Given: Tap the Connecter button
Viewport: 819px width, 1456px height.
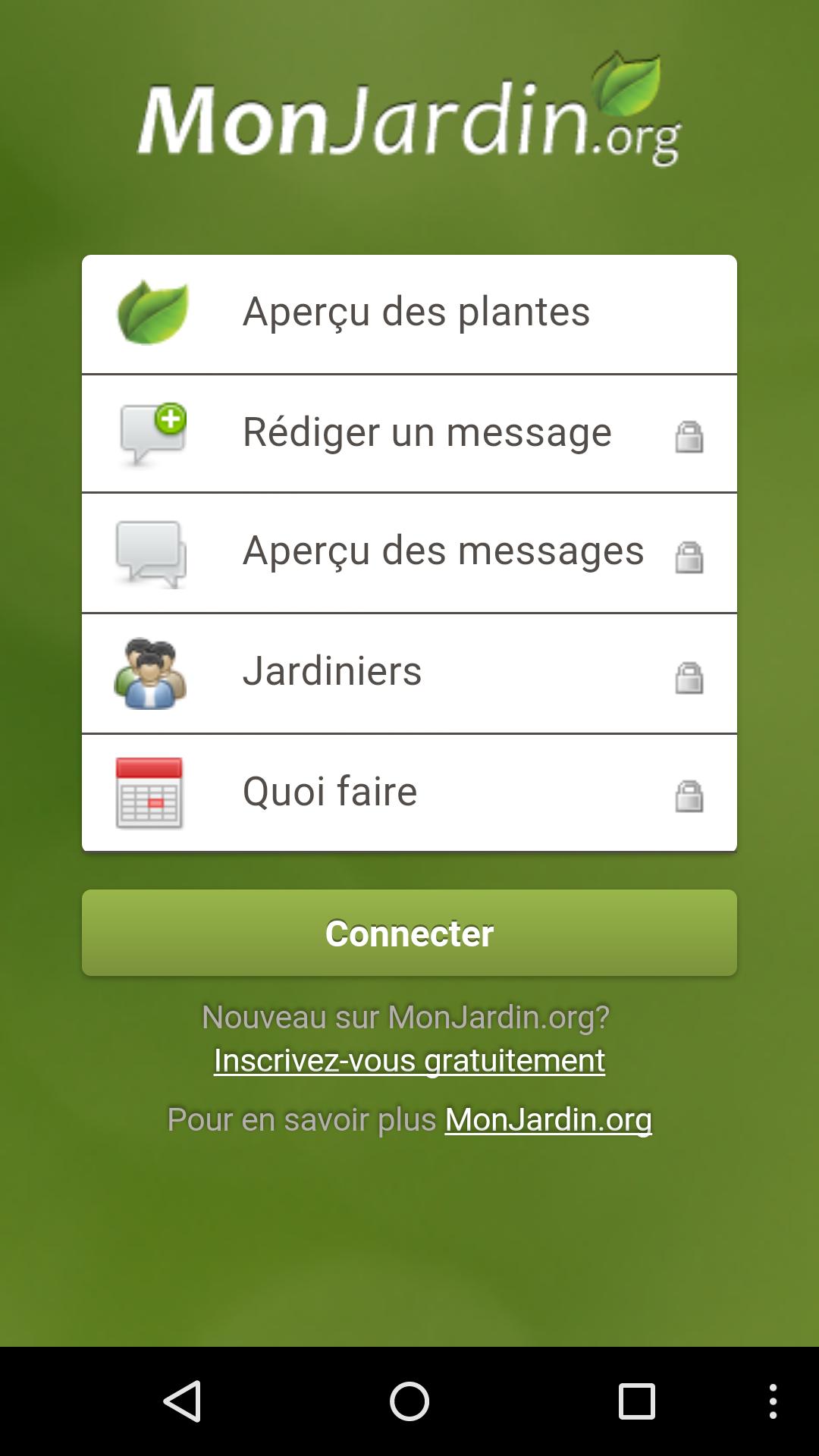Looking at the screenshot, I should pos(409,933).
